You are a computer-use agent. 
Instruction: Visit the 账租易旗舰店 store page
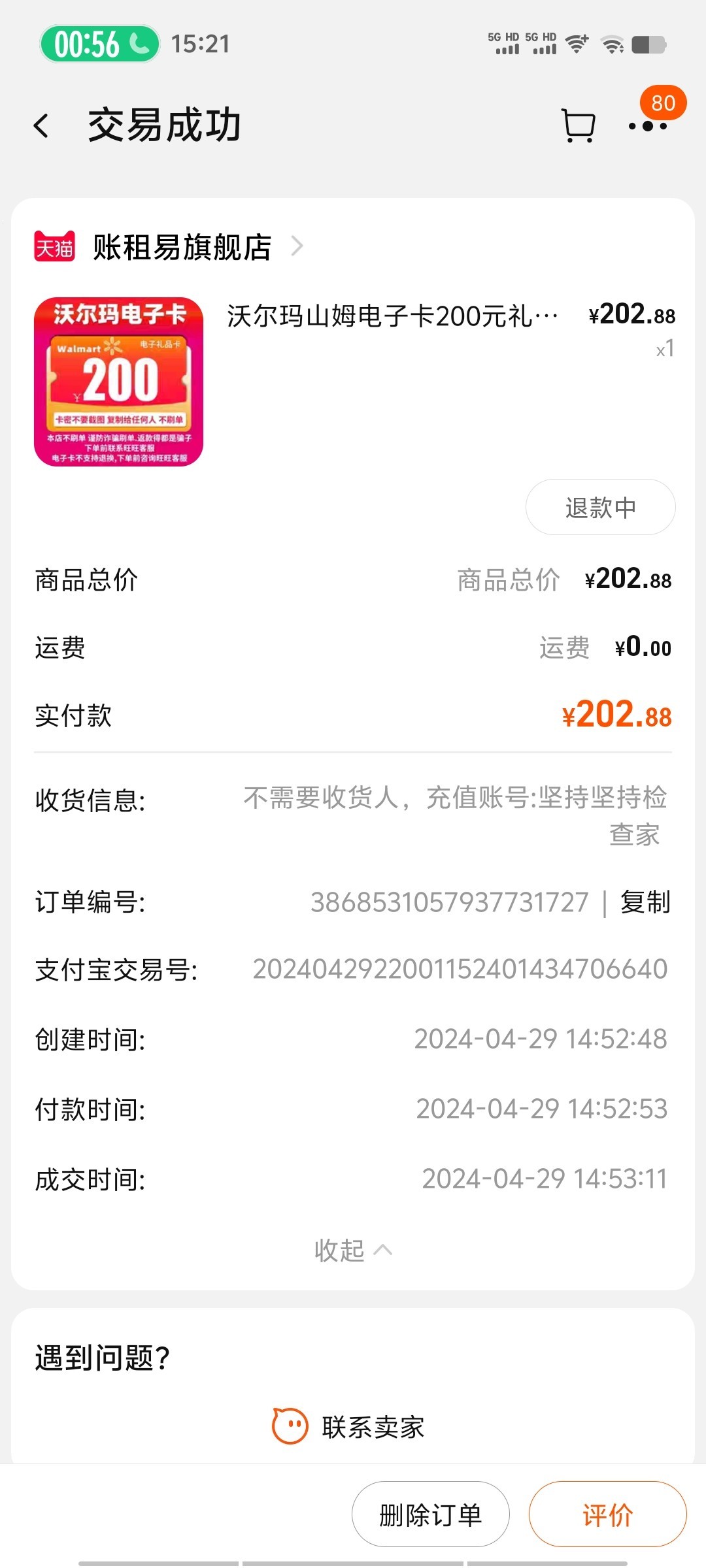pos(182,248)
